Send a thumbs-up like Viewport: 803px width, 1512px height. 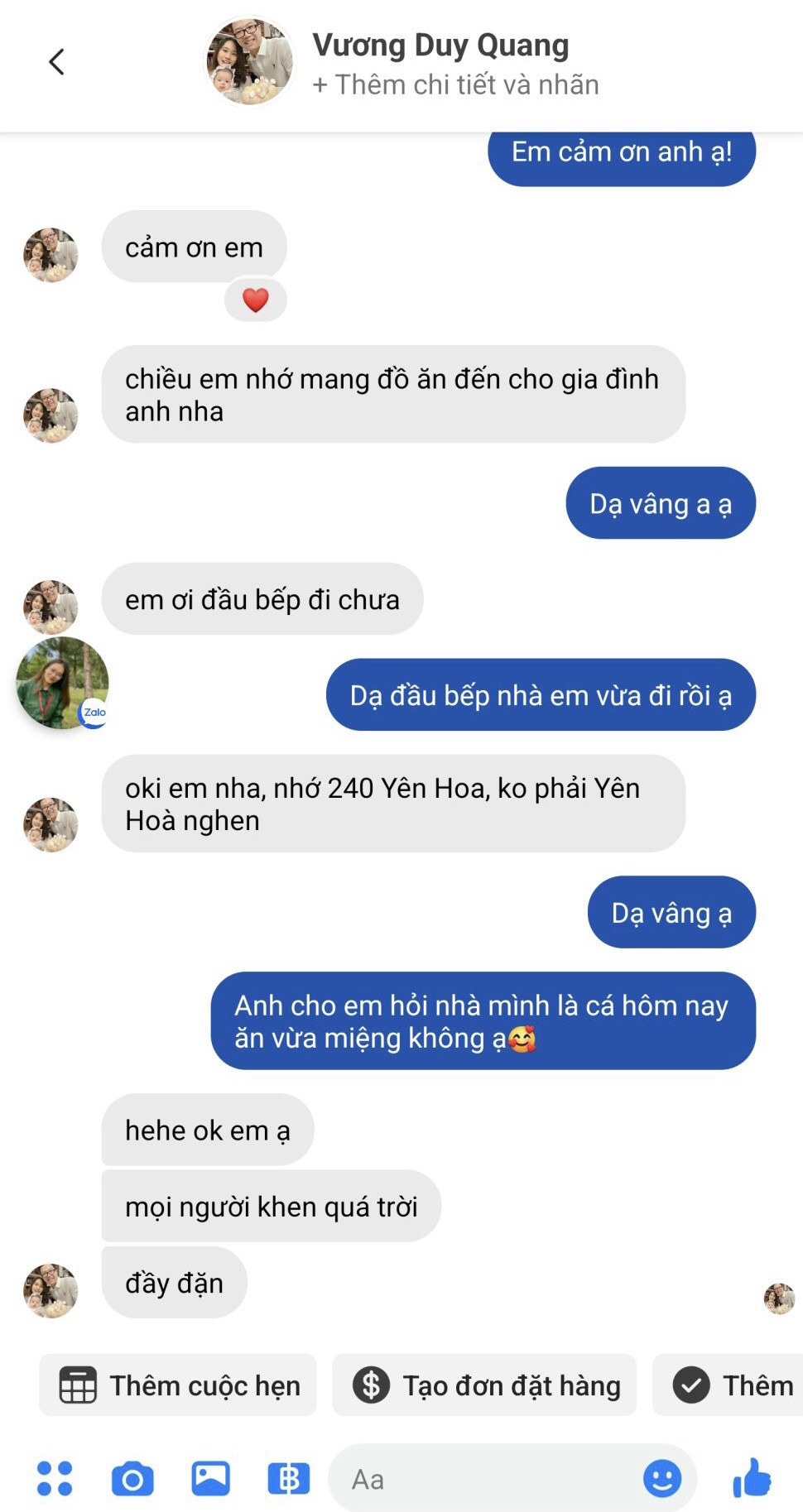(752, 1478)
